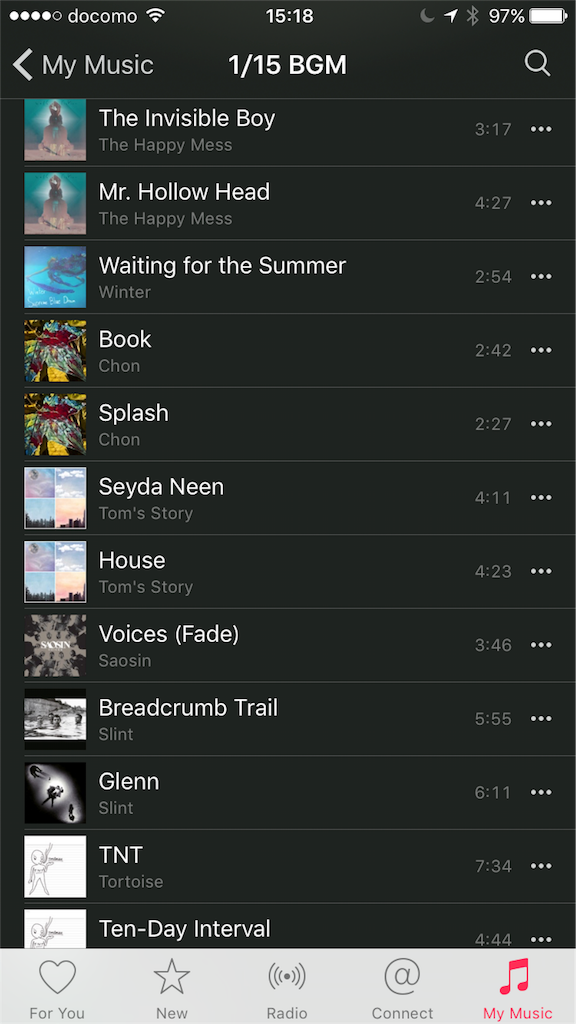
Task: Select the My Music tab
Action: click(x=517, y=987)
